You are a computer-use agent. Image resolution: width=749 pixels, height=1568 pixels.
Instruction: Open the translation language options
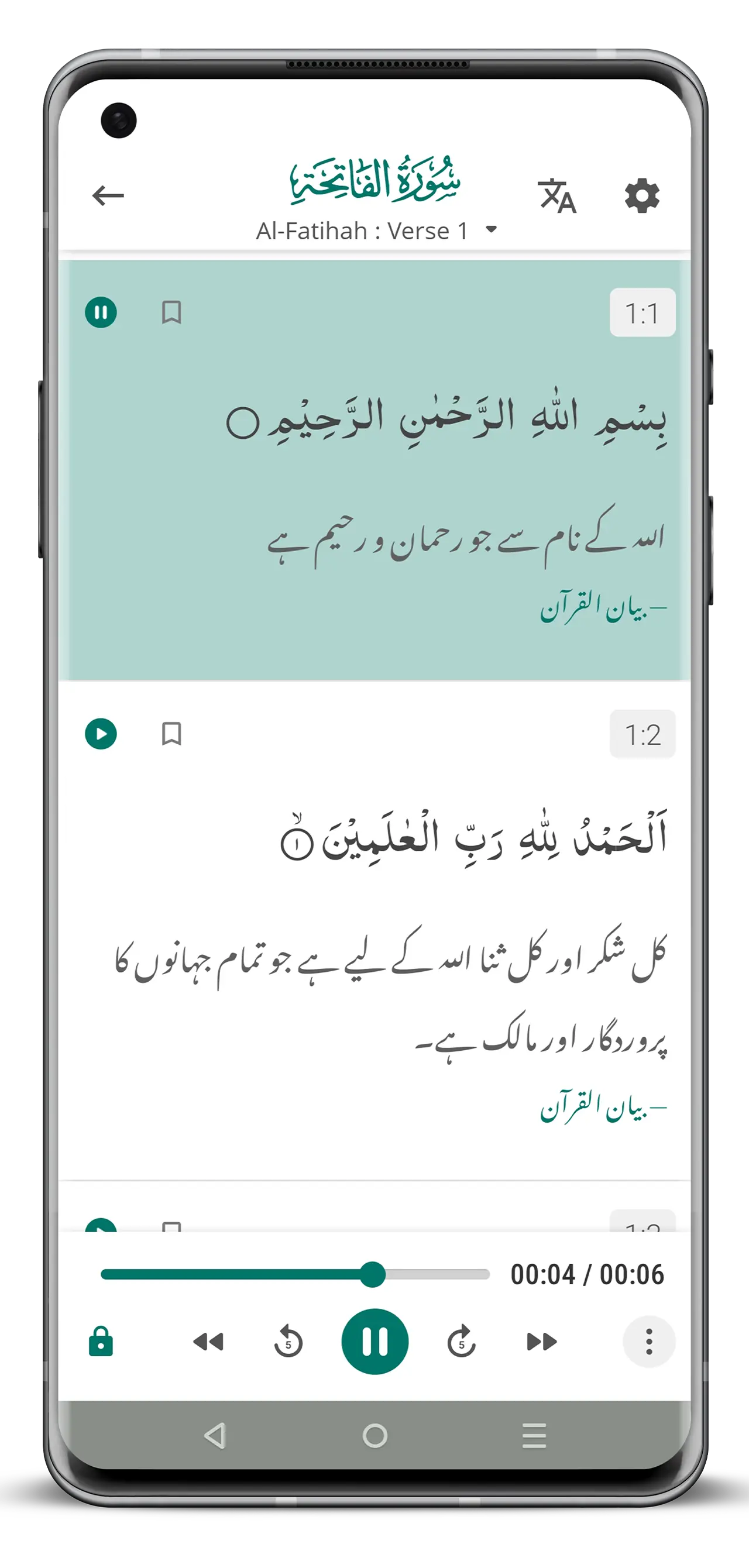coord(556,196)
